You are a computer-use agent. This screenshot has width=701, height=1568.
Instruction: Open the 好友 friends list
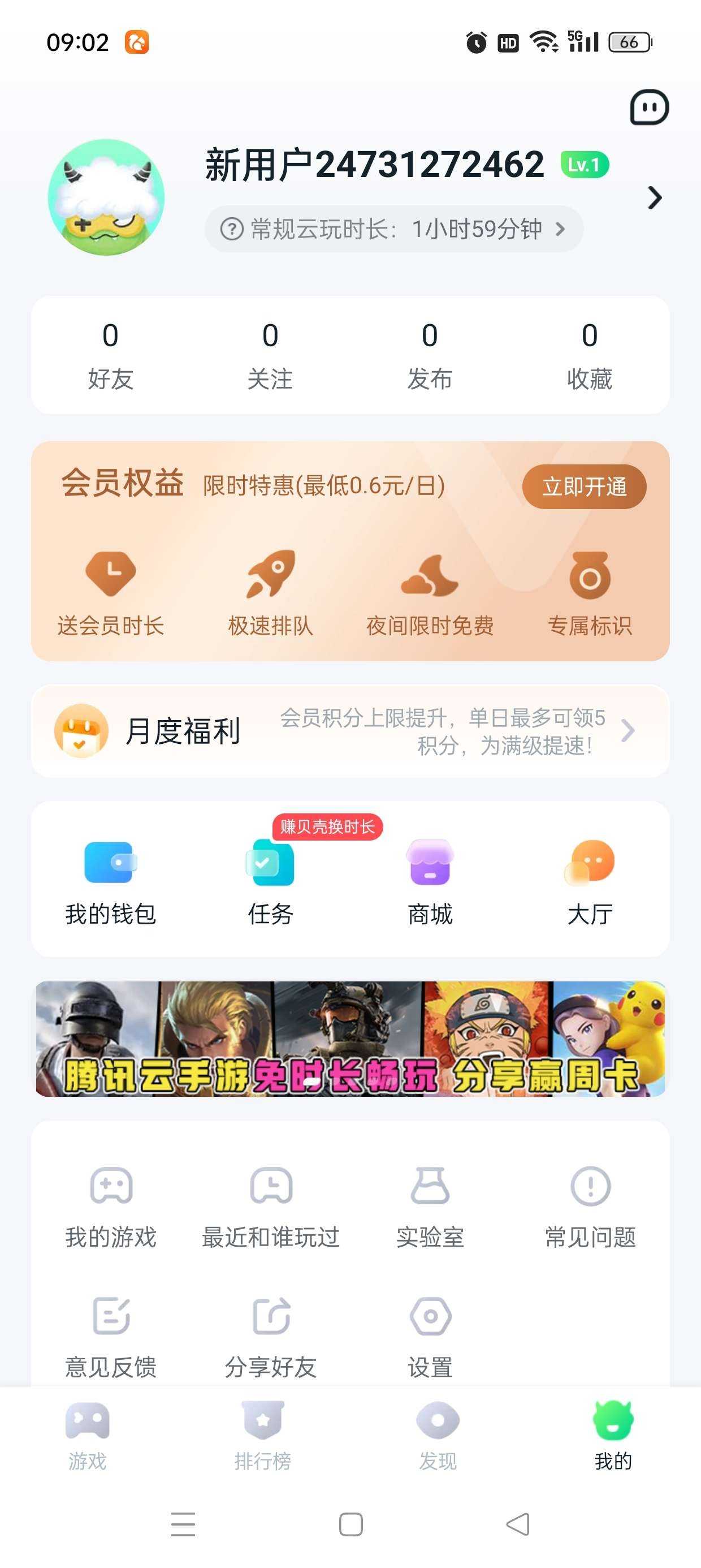point(110,355)
